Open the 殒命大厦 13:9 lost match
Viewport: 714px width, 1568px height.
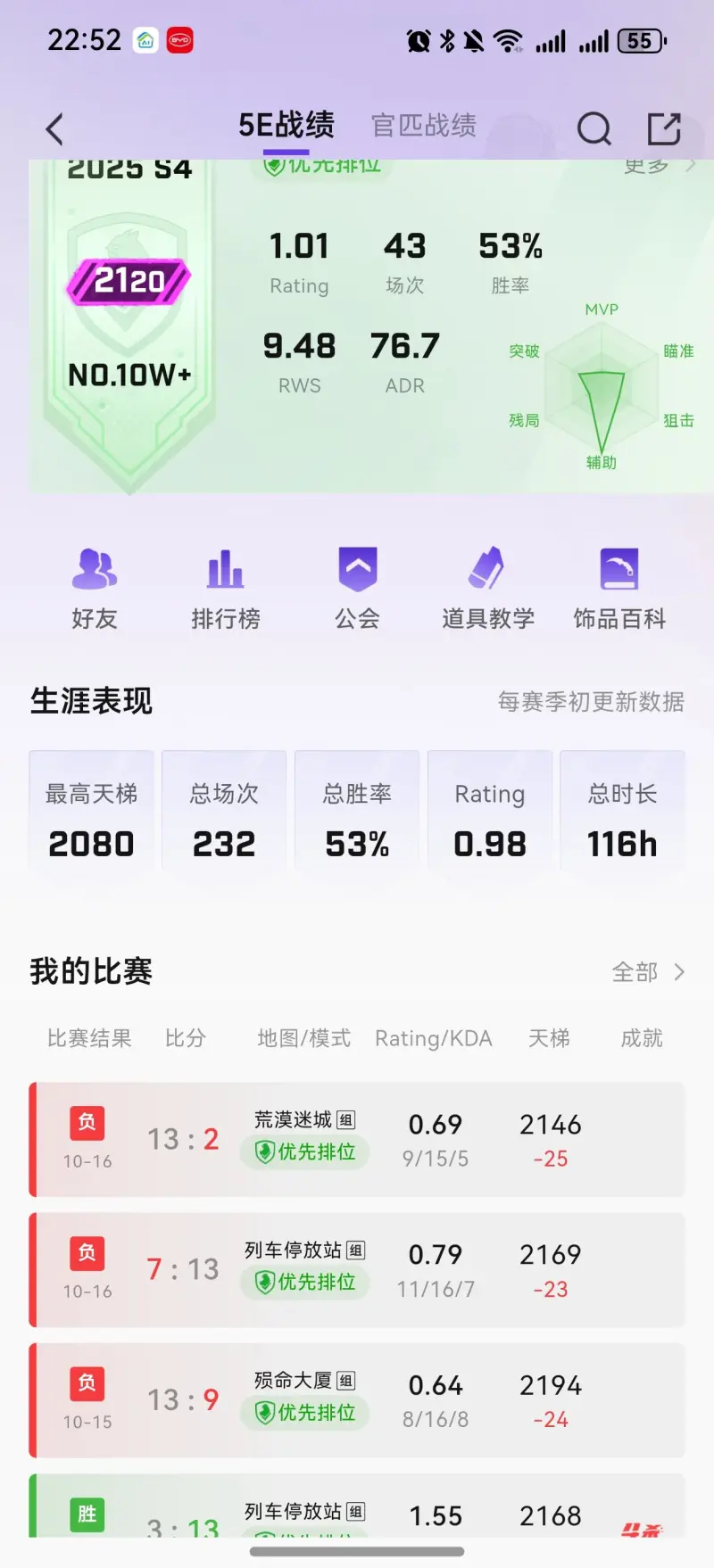click(x=357, y=1400)
